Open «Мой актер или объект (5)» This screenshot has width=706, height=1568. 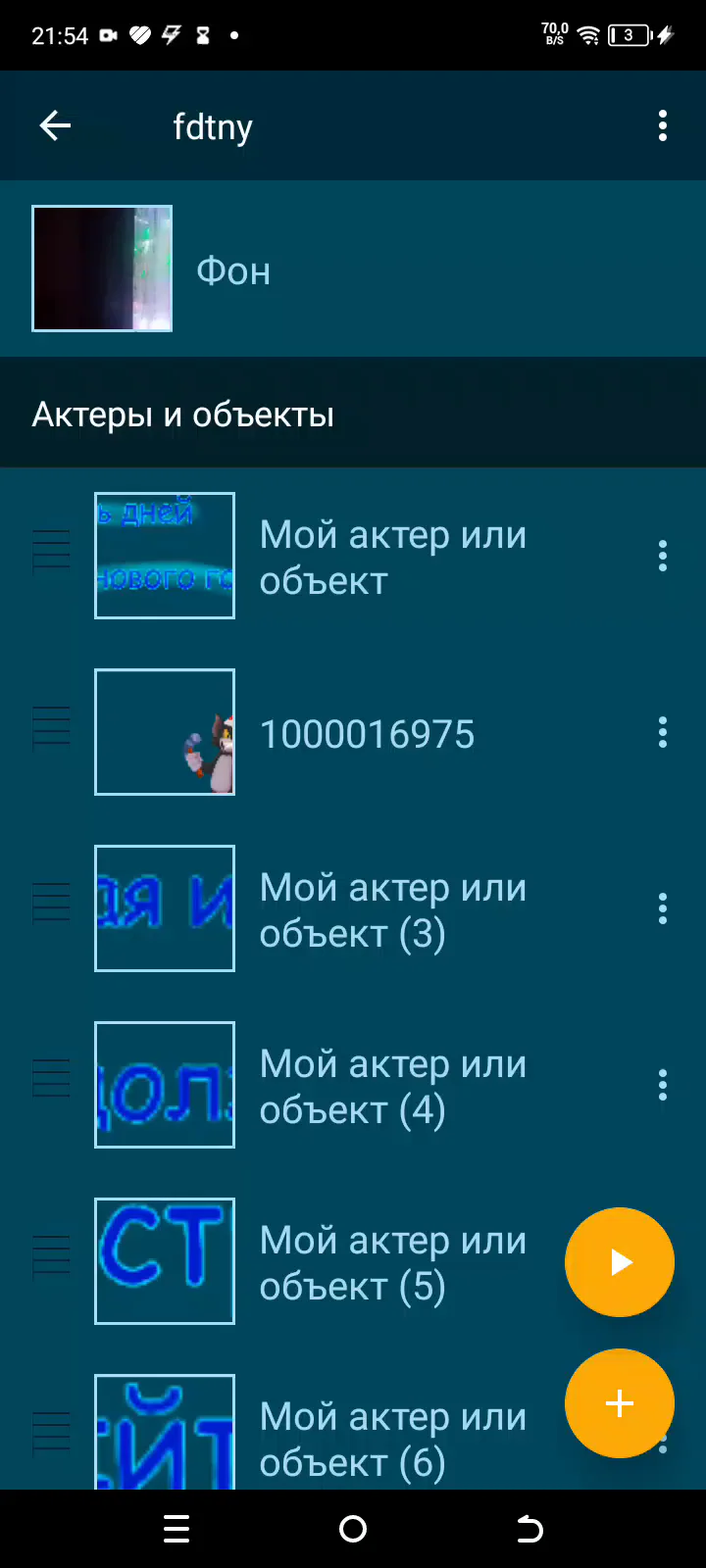click(392, 1262)
